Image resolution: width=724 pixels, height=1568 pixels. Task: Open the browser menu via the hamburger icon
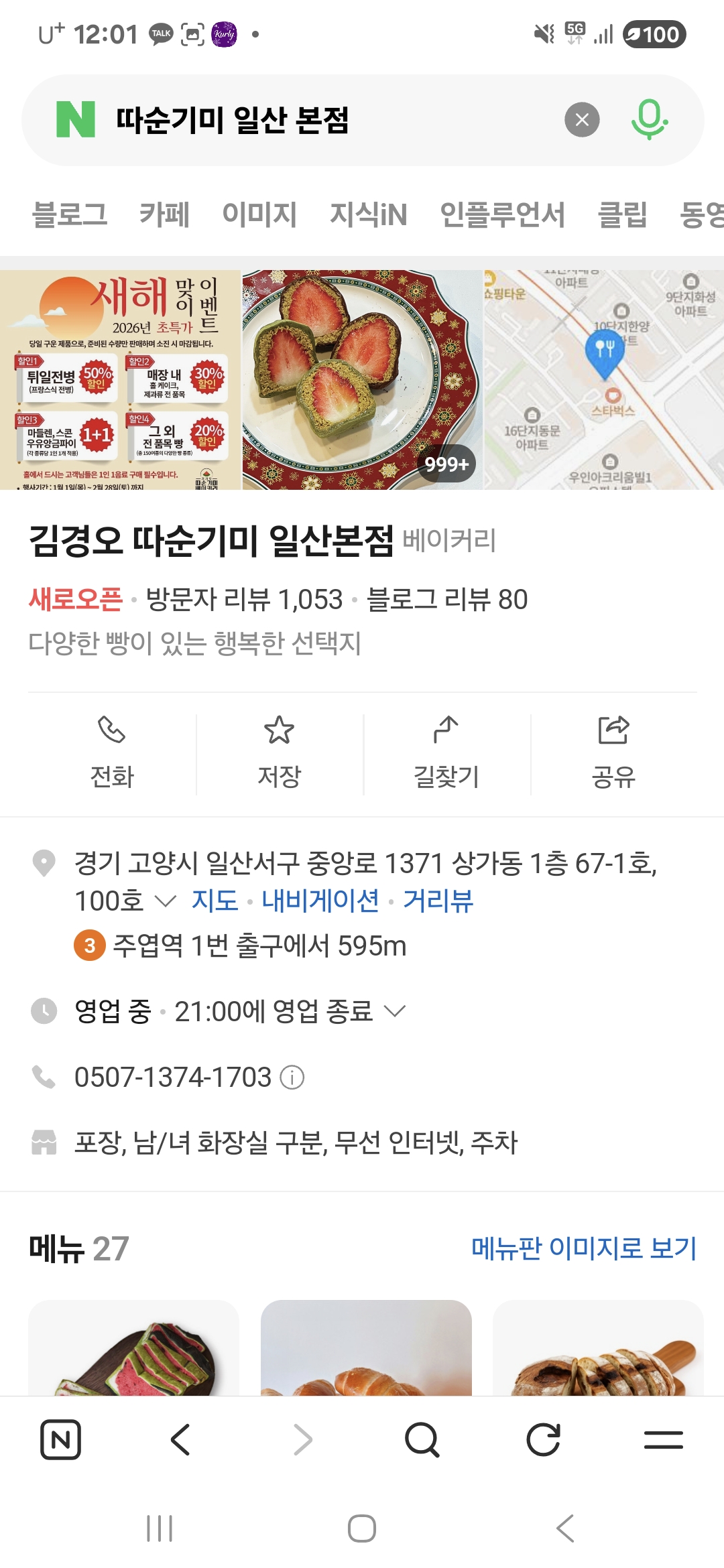(x=664, y=1439)
